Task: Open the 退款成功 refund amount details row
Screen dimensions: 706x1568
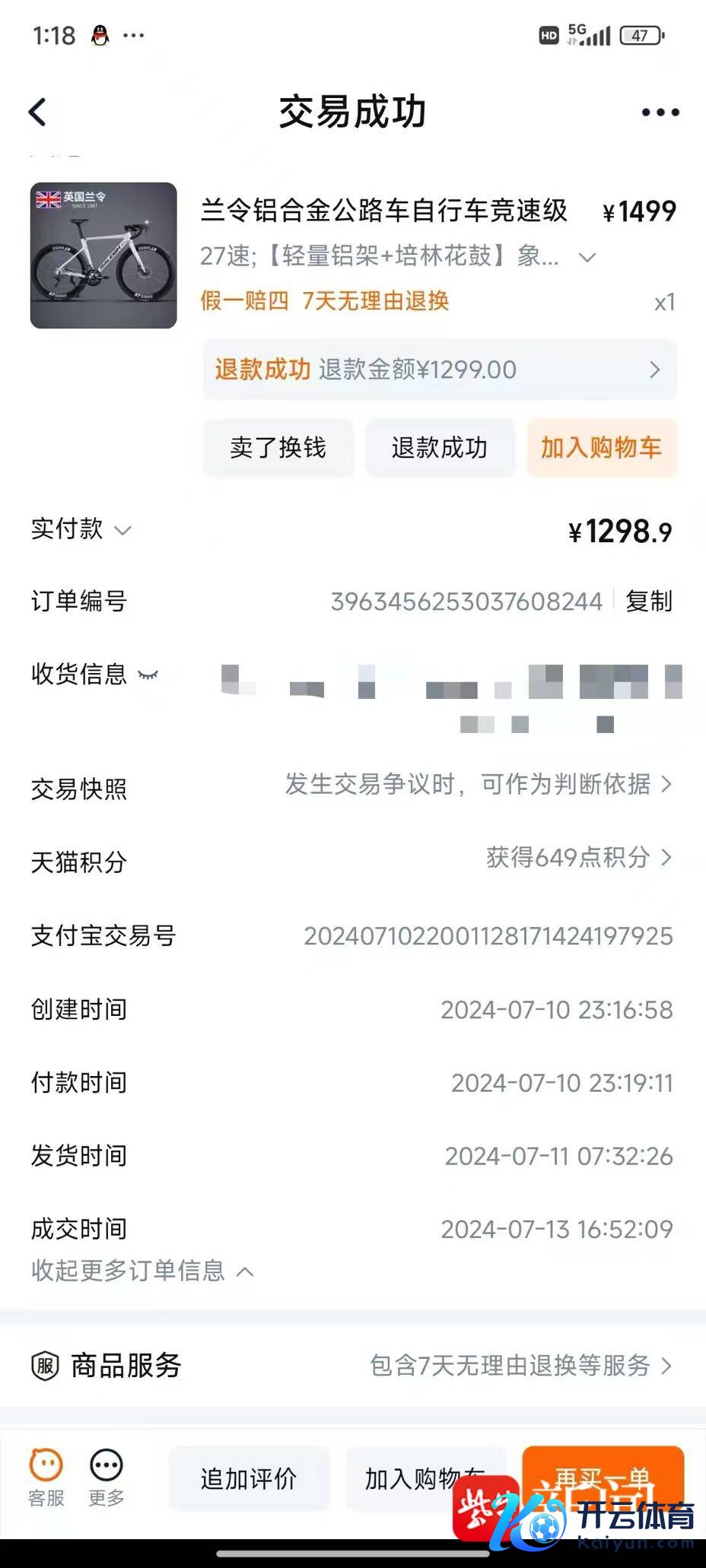Action: (x=440, y=370)
